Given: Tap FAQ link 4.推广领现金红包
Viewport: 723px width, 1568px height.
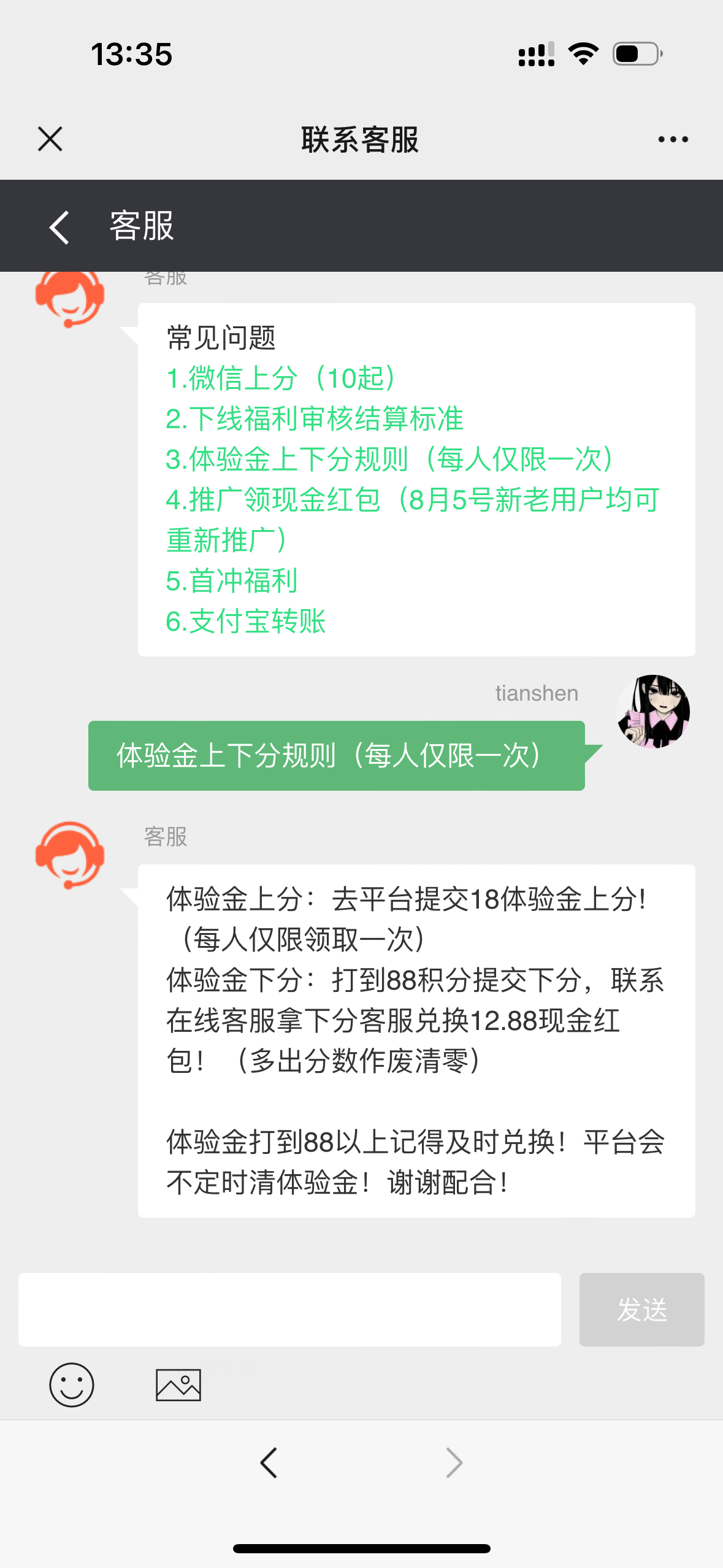Looking at the screenshot, I should pyautogui.click(x=413, y=520).
